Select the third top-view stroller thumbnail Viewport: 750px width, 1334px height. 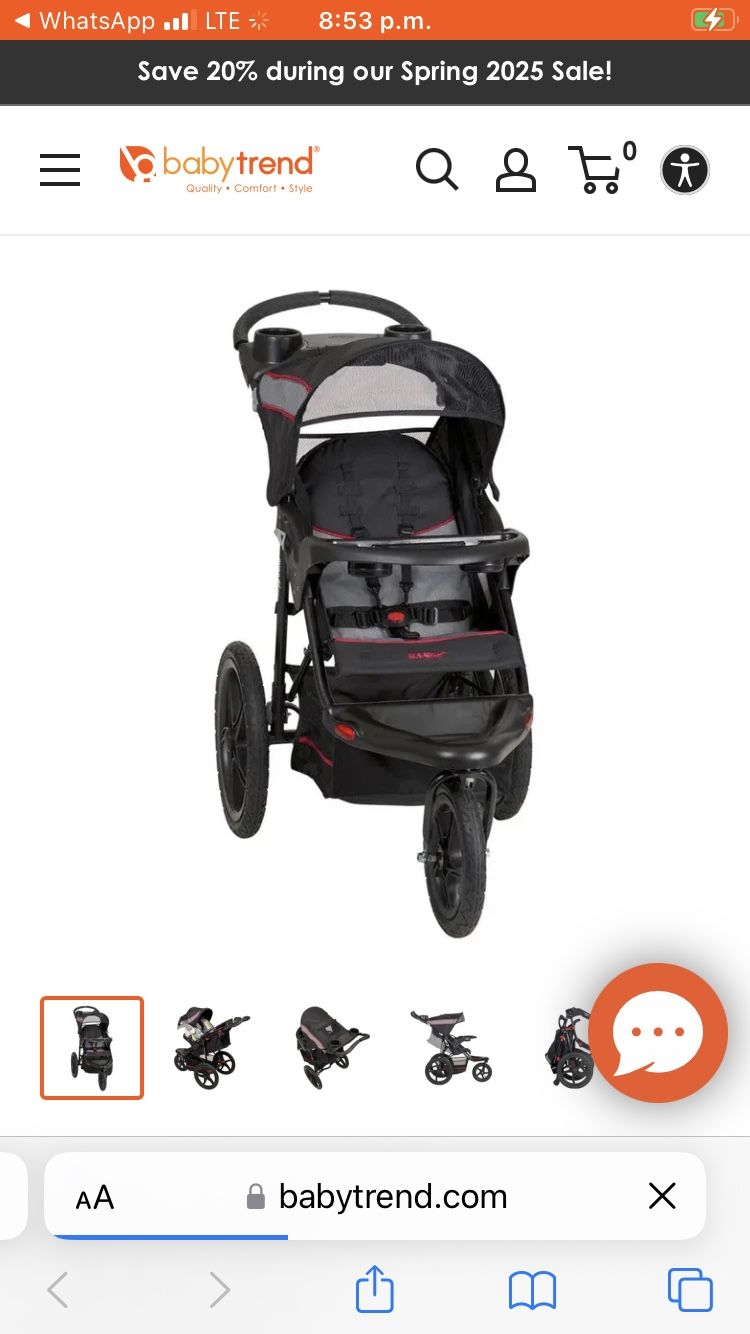330,1047
